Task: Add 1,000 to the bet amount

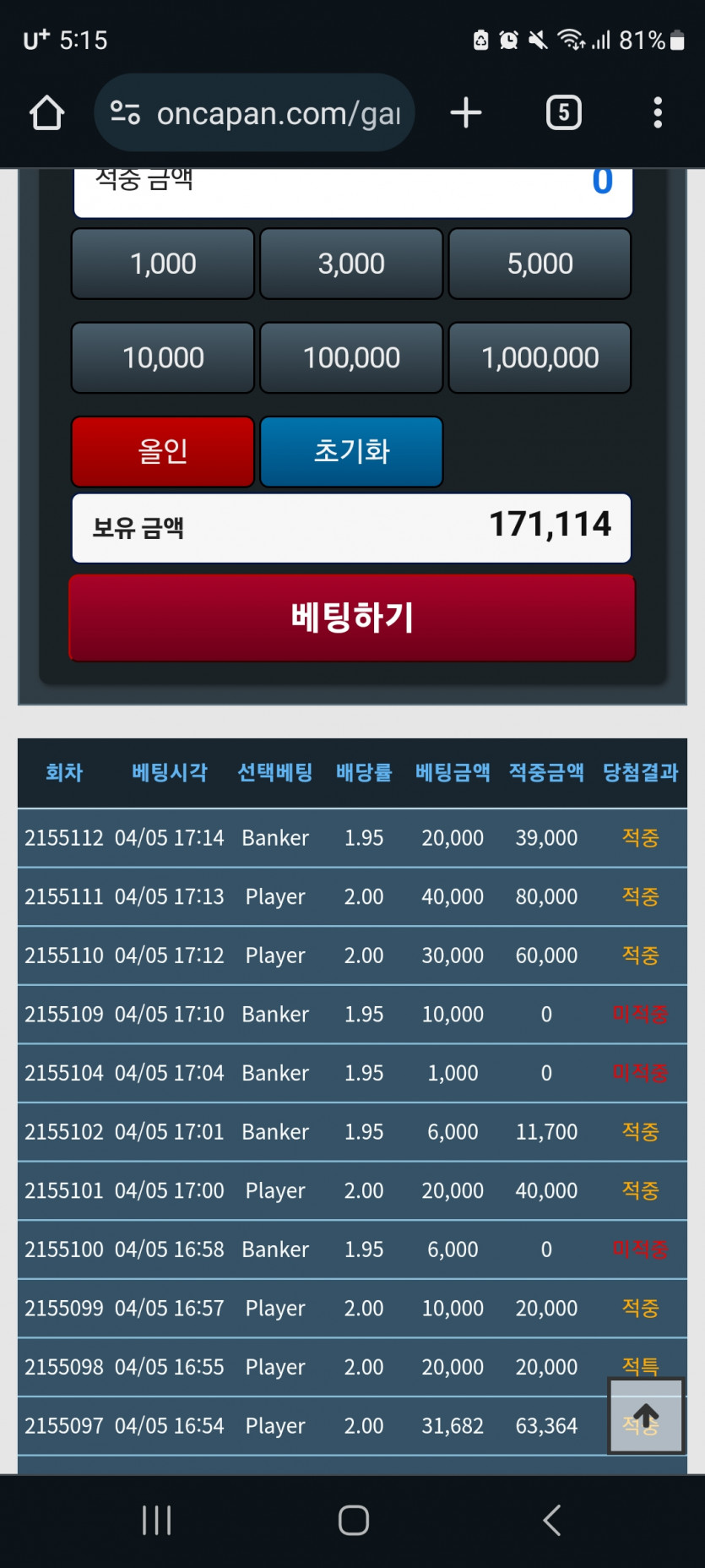Action: [x=163, y=264]
